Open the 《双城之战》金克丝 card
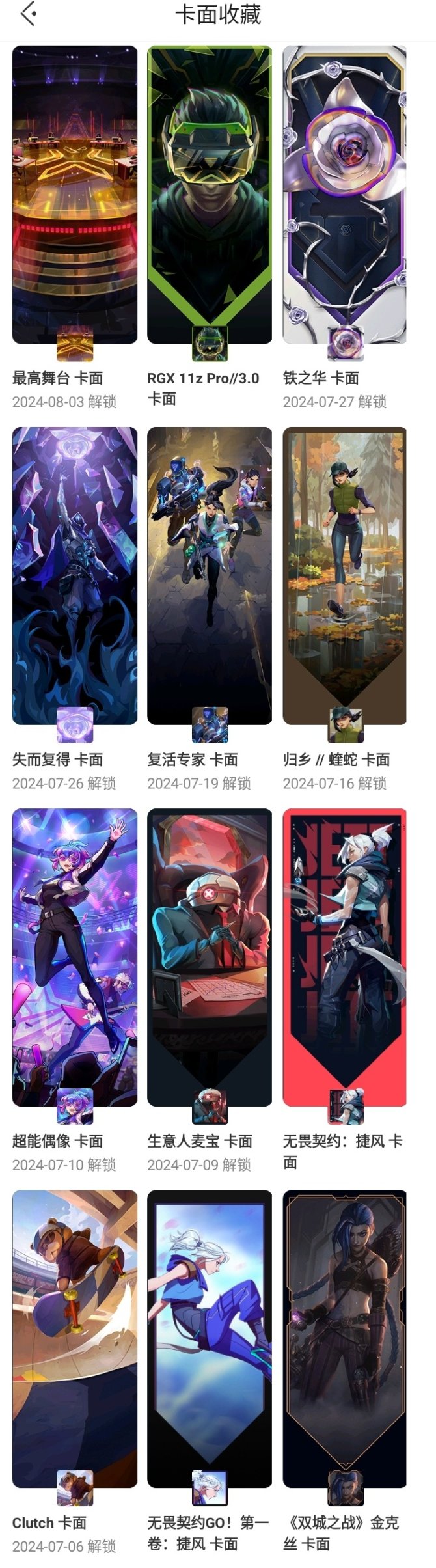Screen dimensions: 436x1568 point(345,1338)
